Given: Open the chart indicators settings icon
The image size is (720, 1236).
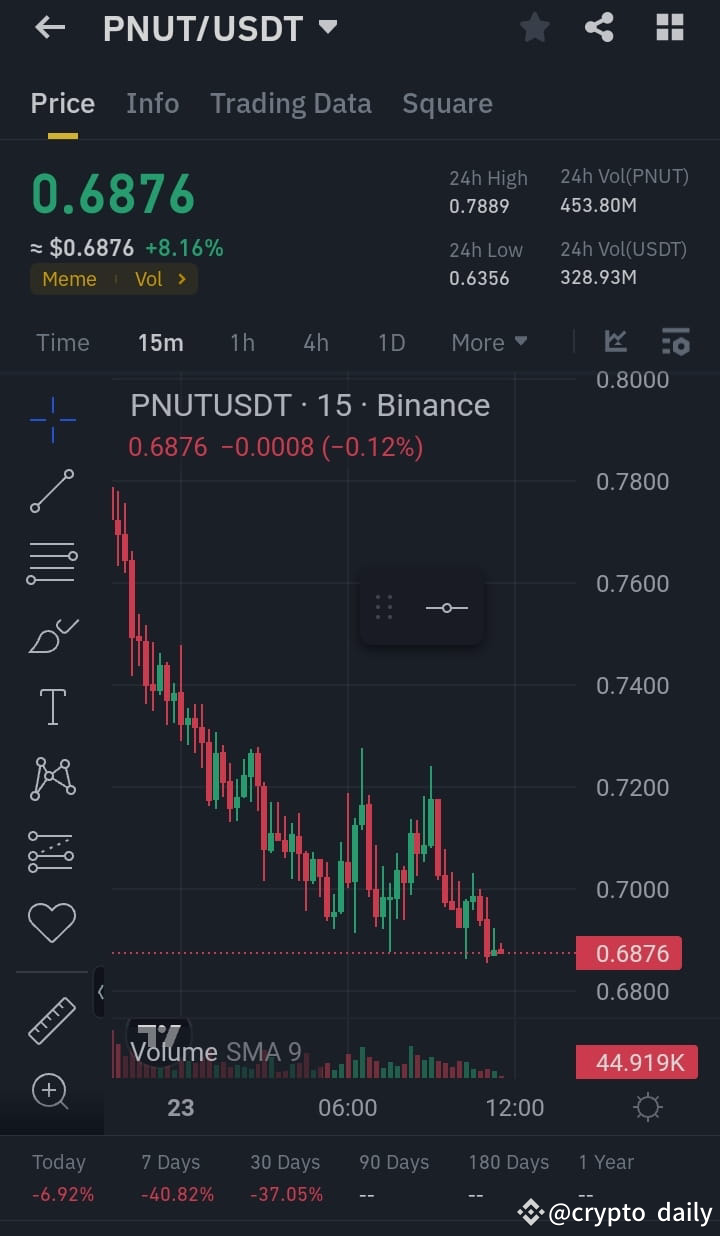Looking at the screenshot, I should coord(675,342).
